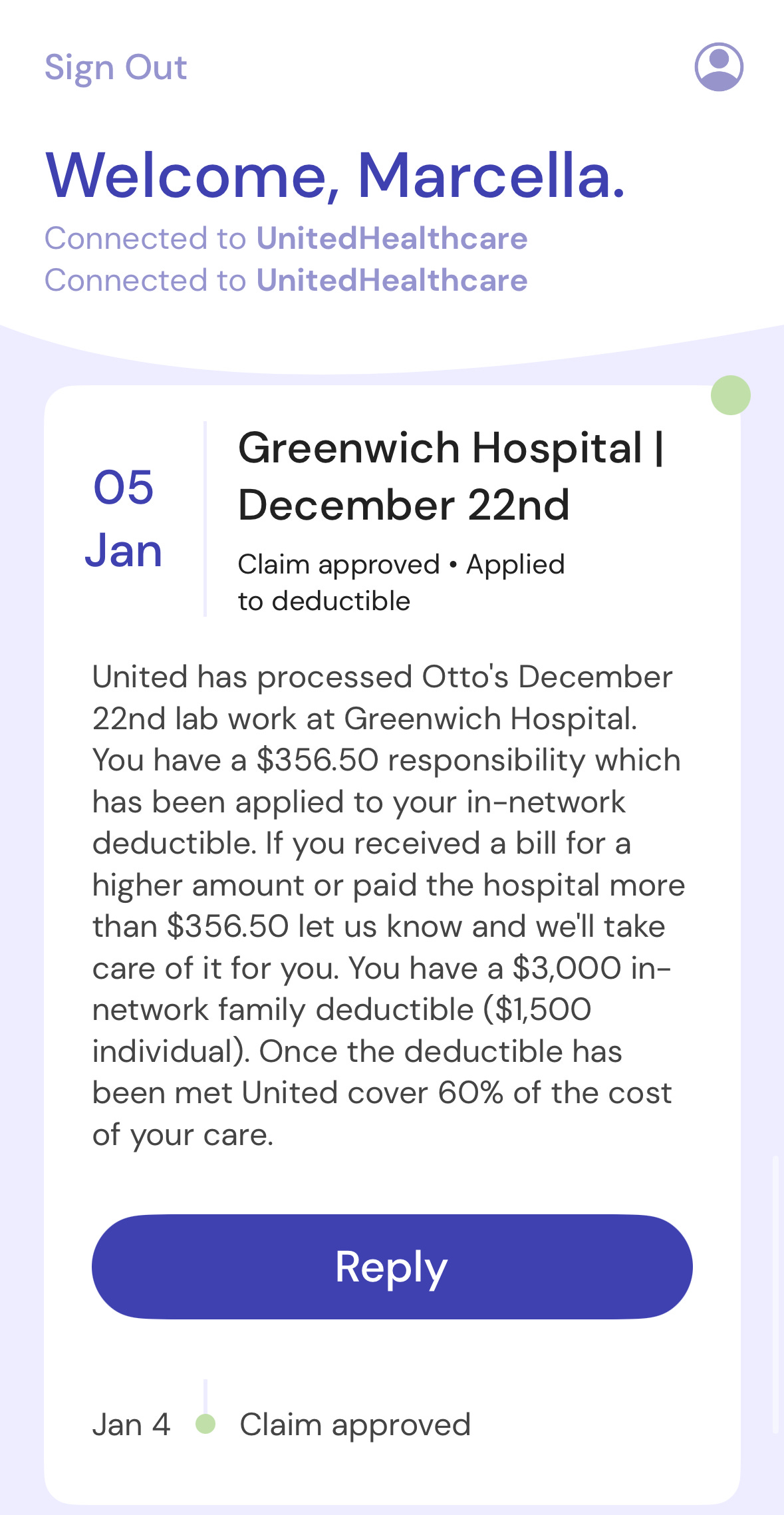The image size is (784, 1515).
Task: Open the user profile icon
Action: pyautogui.click(x=719, y=67)
